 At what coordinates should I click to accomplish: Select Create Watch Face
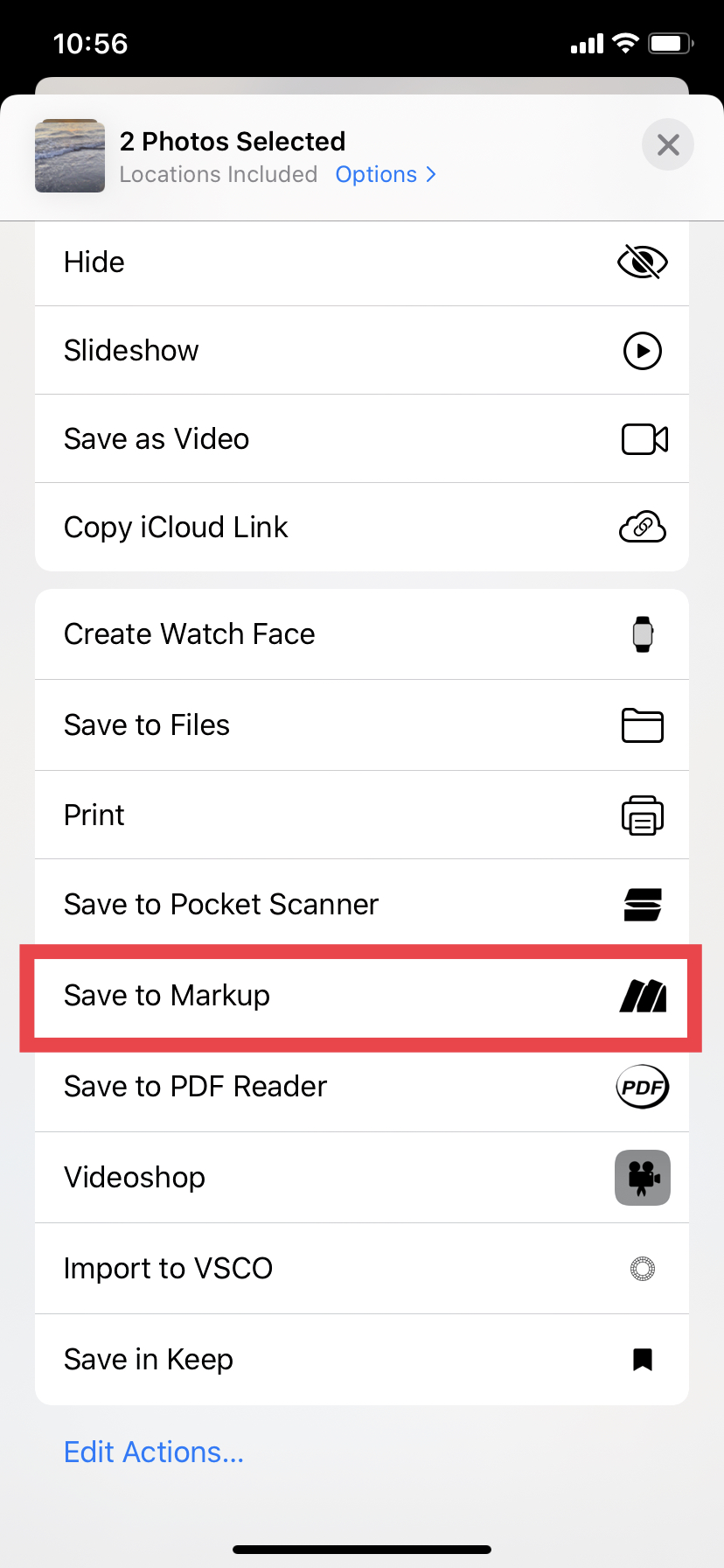pos(361,634)
